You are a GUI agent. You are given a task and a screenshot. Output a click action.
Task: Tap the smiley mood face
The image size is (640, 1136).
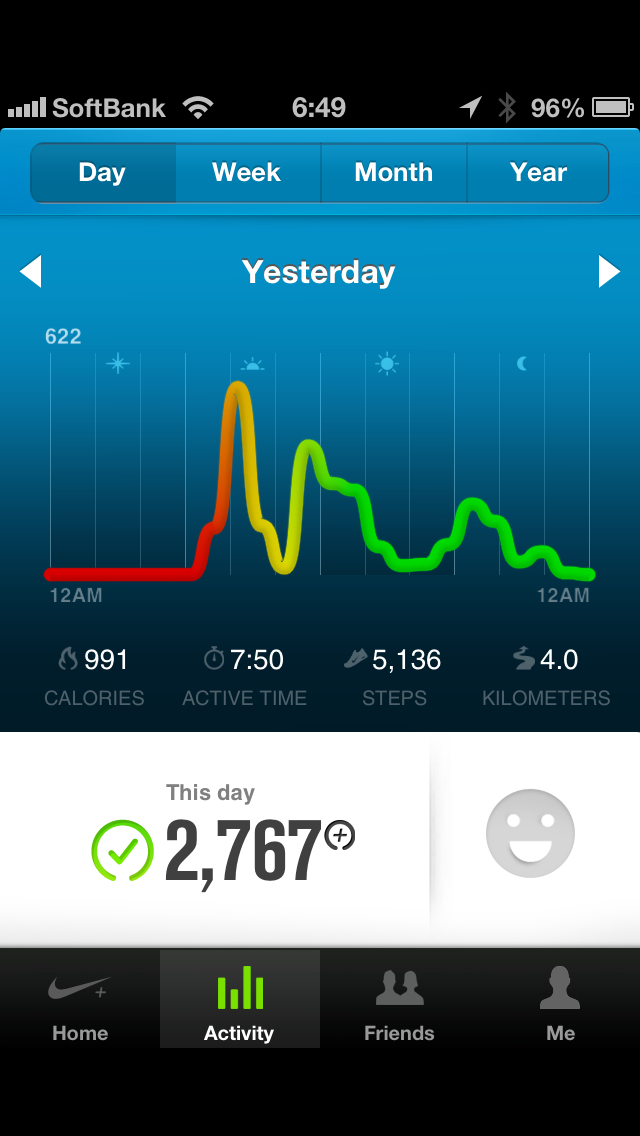coord(530,833)
